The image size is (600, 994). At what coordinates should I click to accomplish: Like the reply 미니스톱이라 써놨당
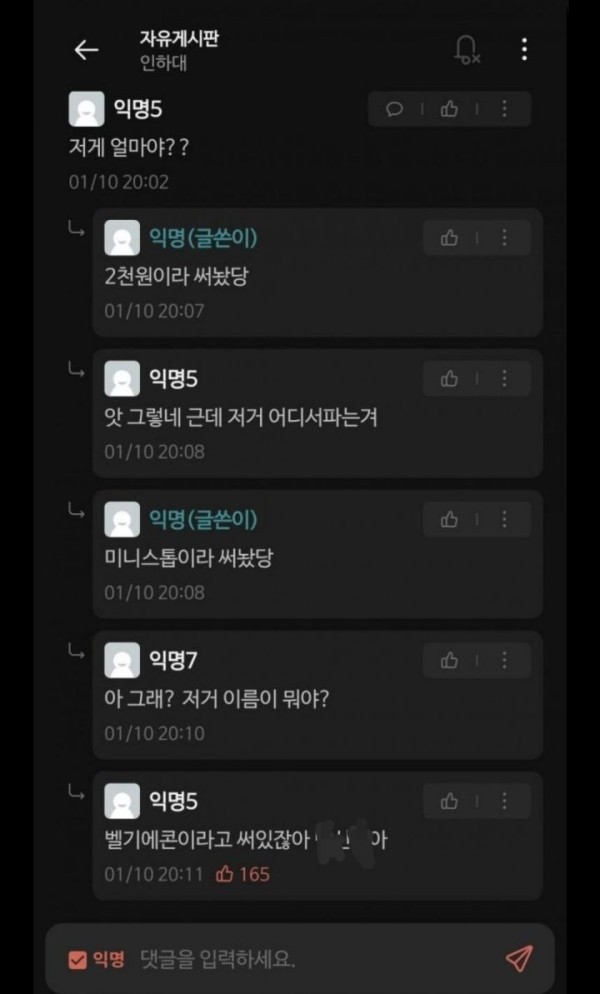(x=449, y=520)
